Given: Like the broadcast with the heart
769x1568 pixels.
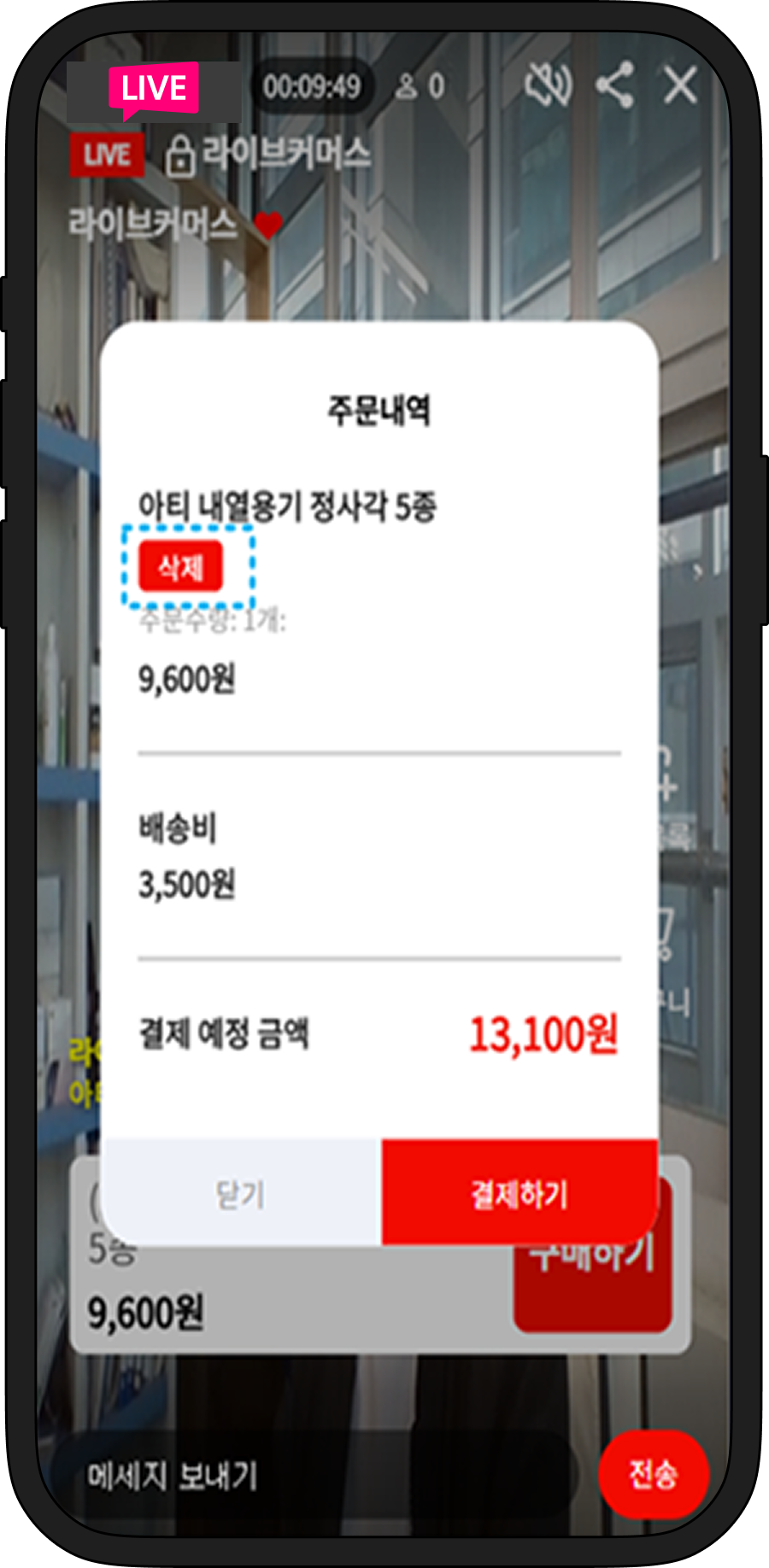Looking at the screenshot, I should coord(268,225).
